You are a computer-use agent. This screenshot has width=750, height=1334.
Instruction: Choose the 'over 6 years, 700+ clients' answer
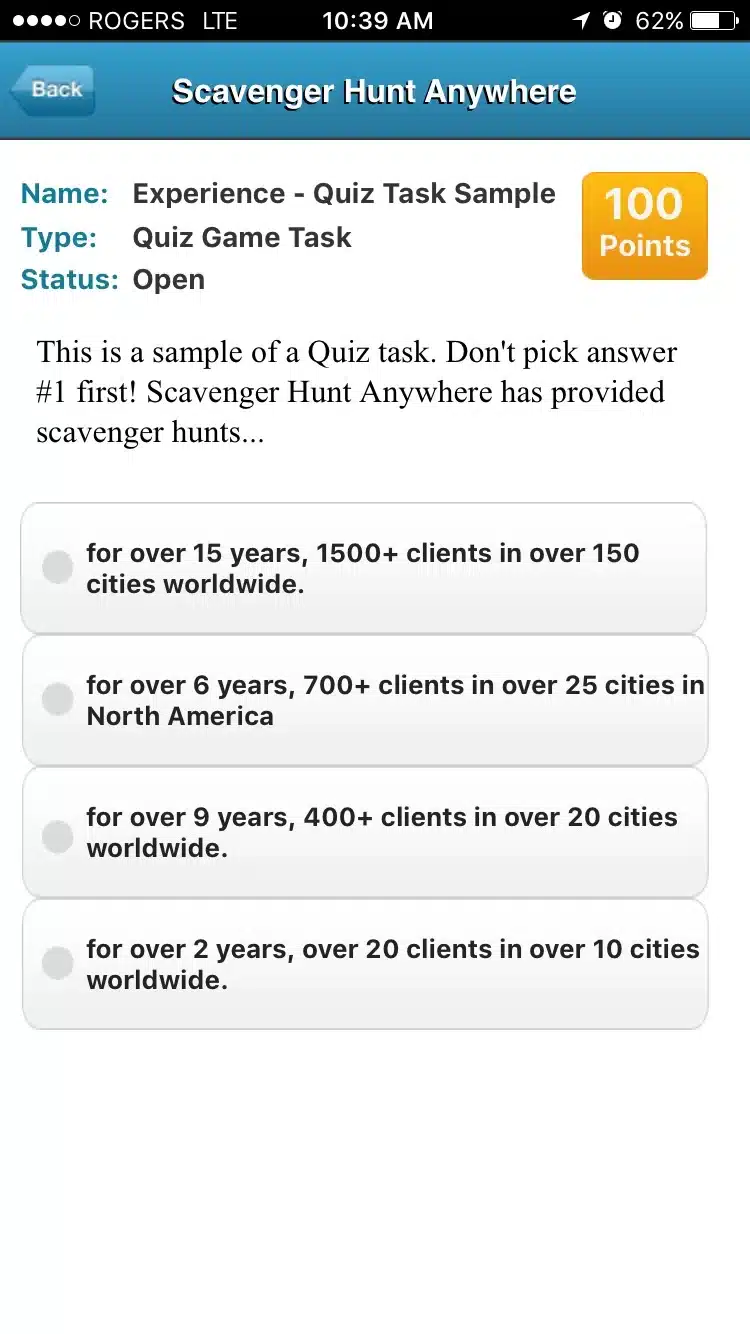point(364,700)
